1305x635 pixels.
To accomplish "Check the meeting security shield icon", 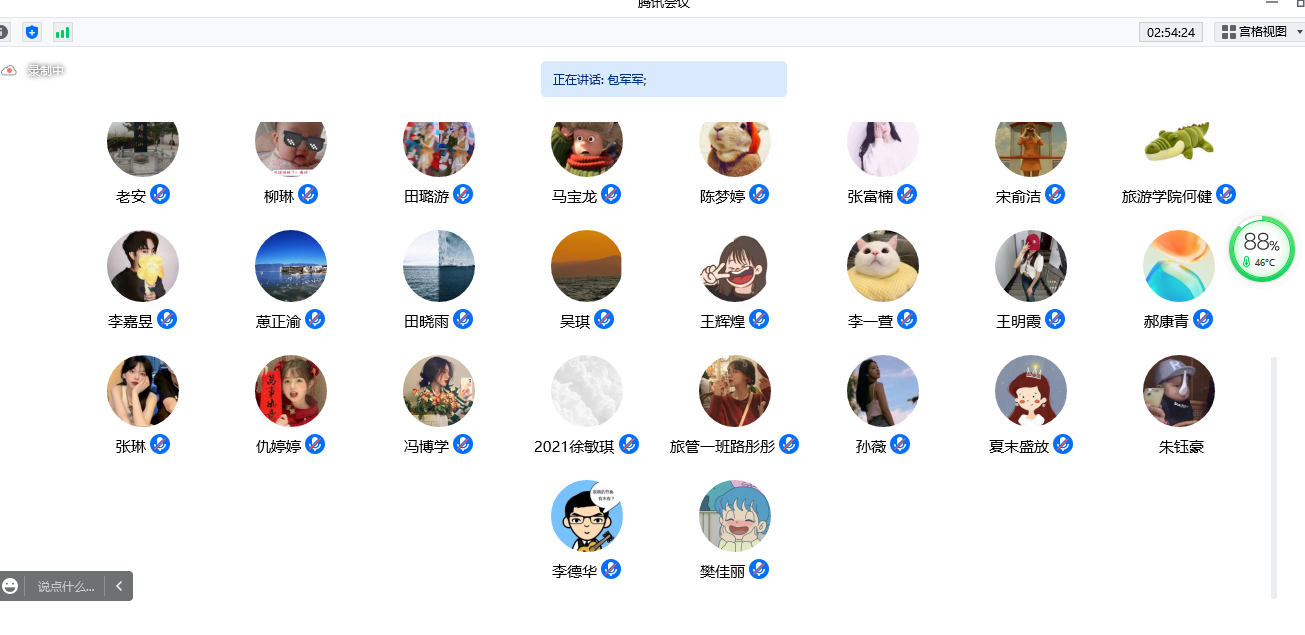I will (x=32, y=32).
